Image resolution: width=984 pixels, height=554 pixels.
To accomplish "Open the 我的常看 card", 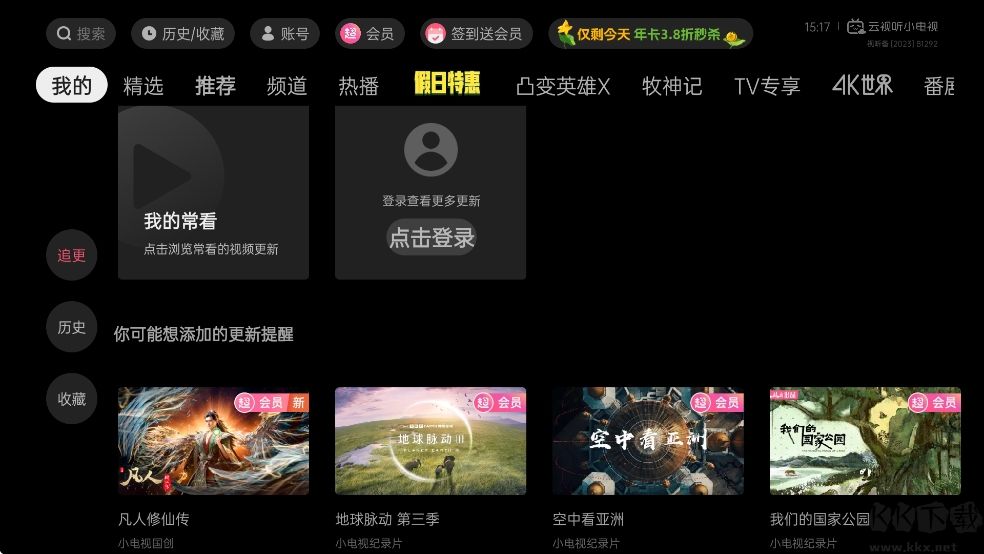I will pos(213,192).
